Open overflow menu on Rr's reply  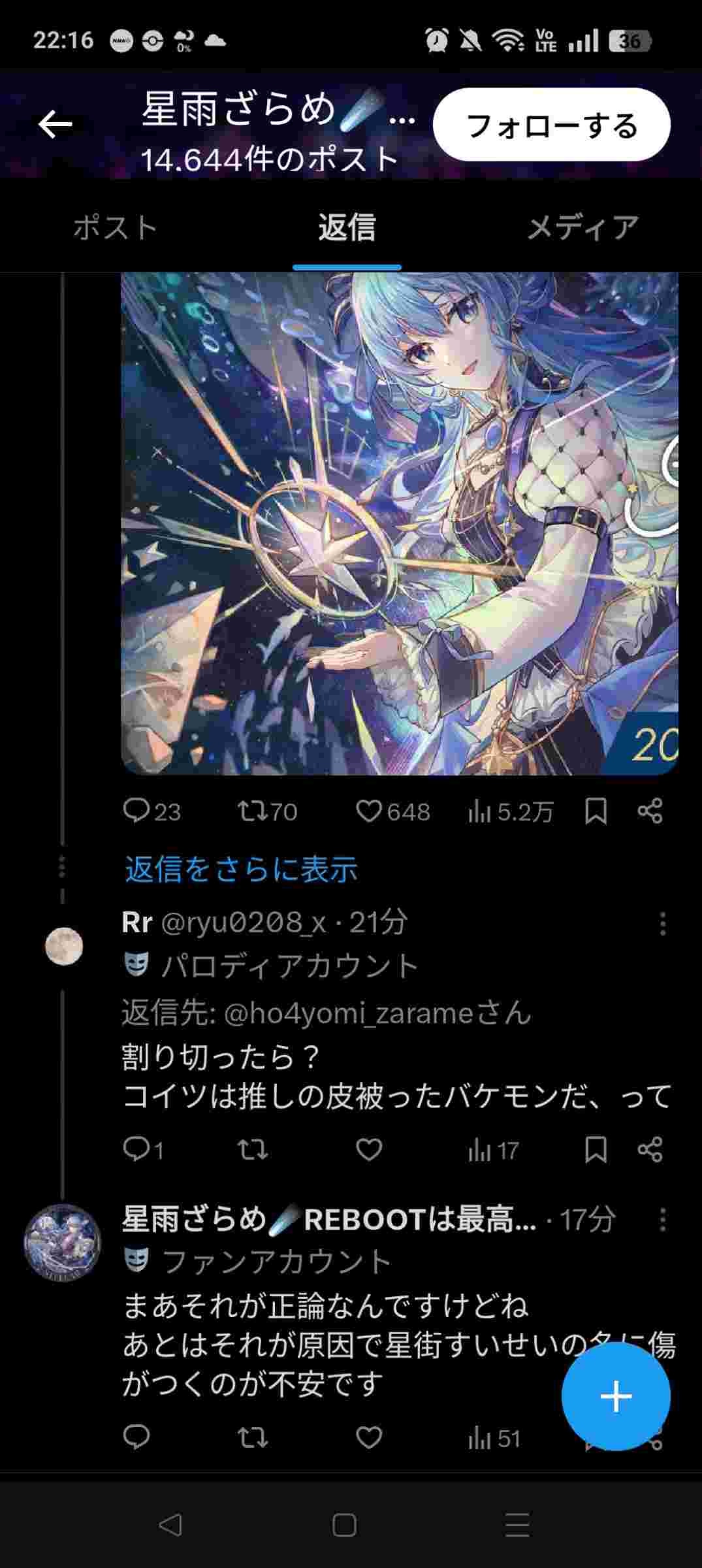662,924
